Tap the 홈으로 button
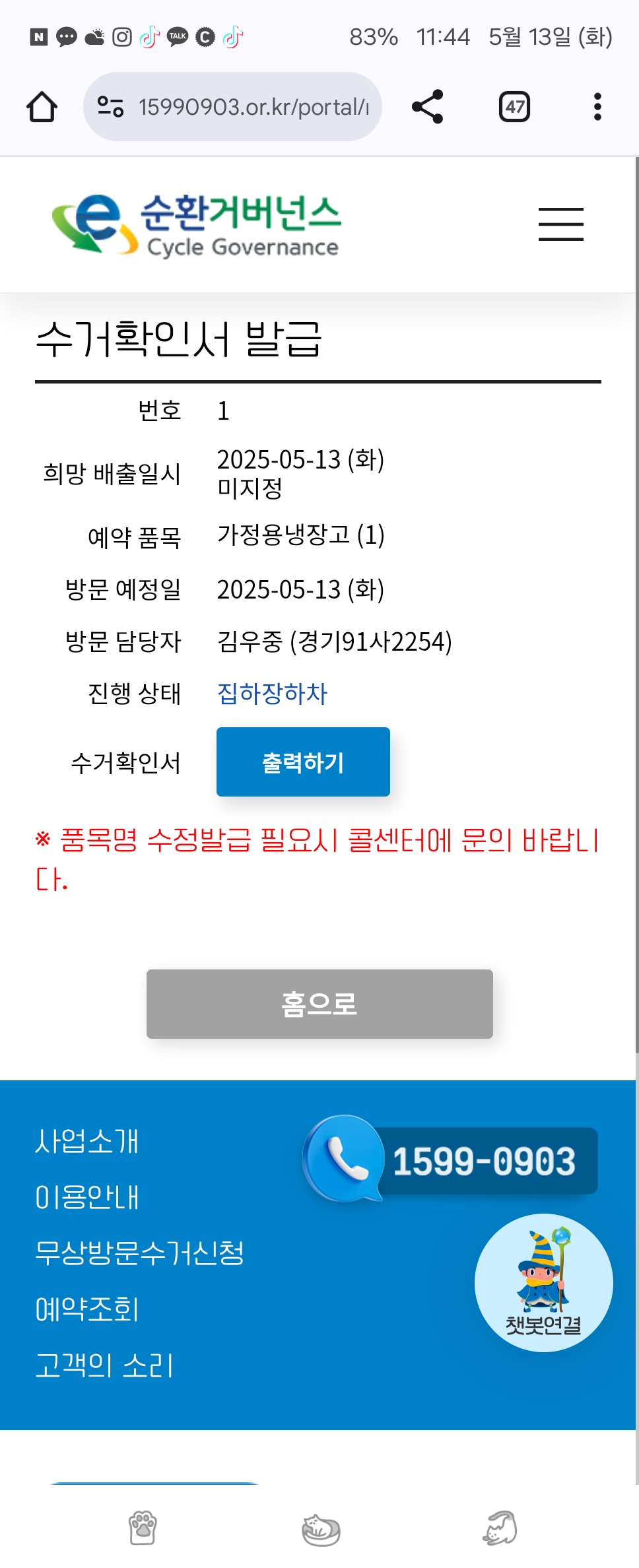Viewport: 639px width, 1568px height. pyautogui.click(x=319, y=1004)
